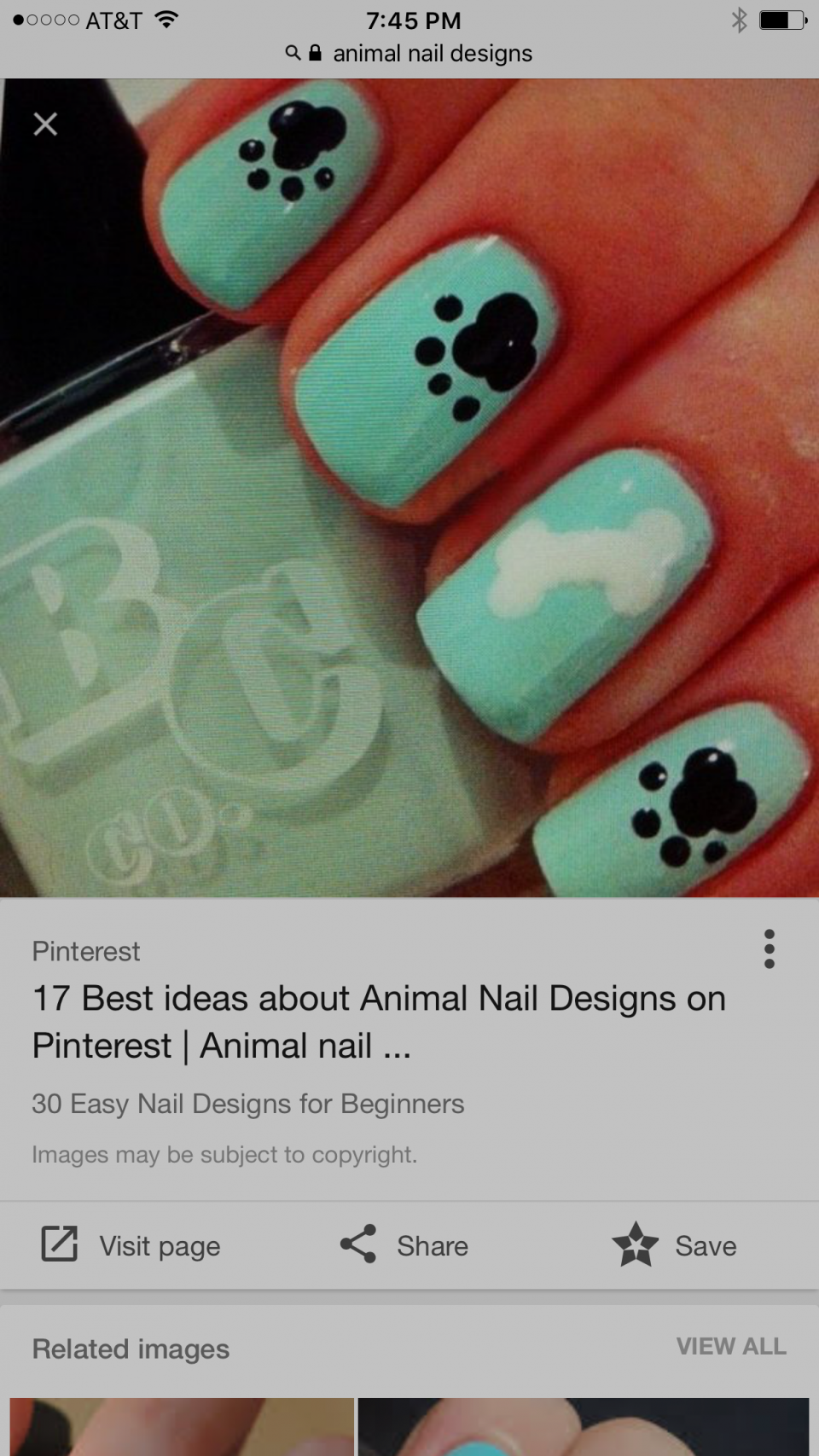
Task: Close the image viewer
Action: [x=45, y=125]
